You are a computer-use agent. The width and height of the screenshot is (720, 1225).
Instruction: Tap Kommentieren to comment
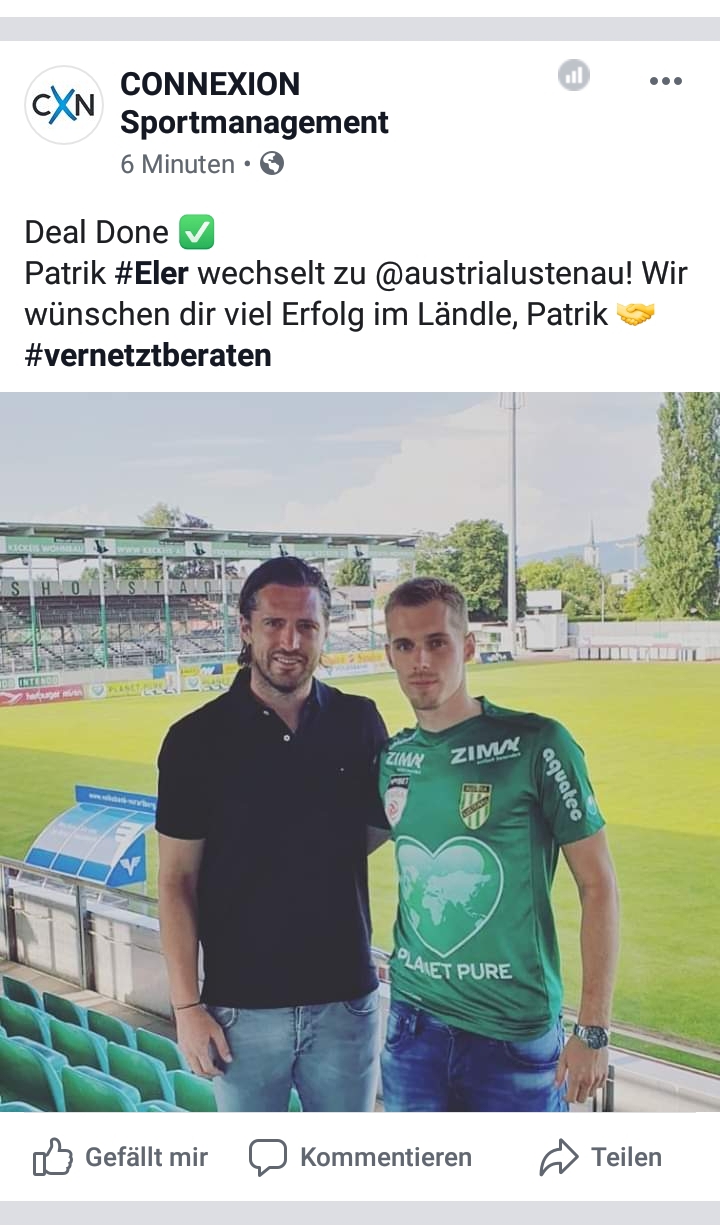point(360,1158)
